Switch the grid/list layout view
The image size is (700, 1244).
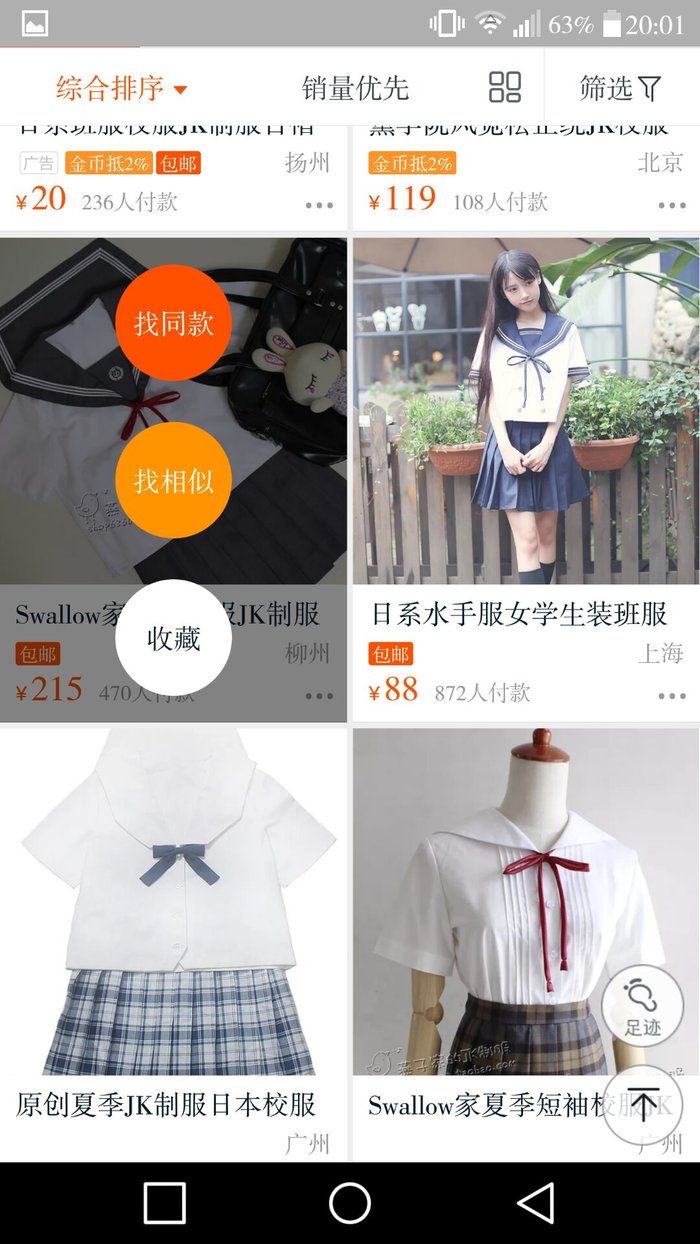[x=505, y=88]
